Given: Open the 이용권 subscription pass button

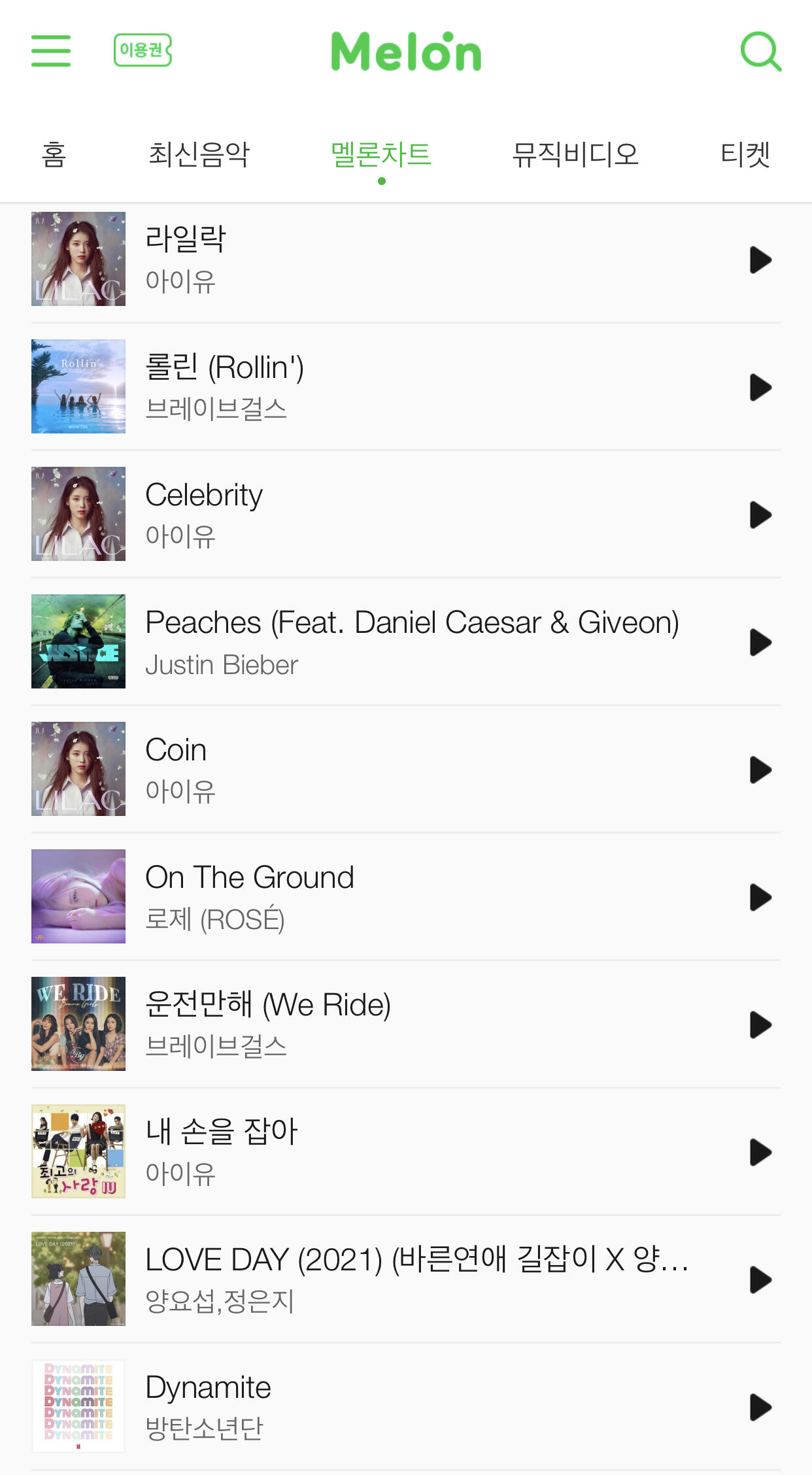Looking at the screenshot, I should click(143, 50).
